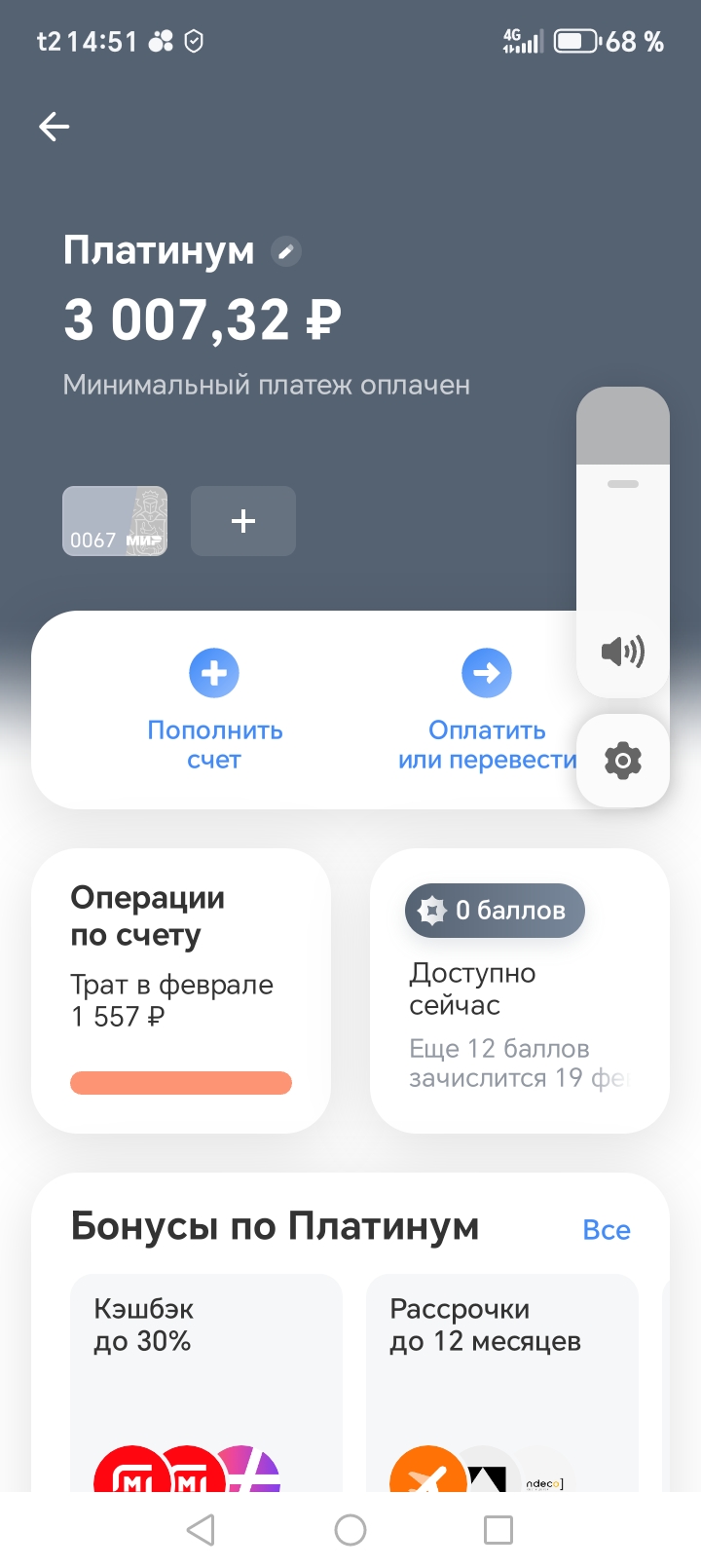Set volume level on the slider
The width and height of the screenshot is (701, 1568).
point(623,484)
